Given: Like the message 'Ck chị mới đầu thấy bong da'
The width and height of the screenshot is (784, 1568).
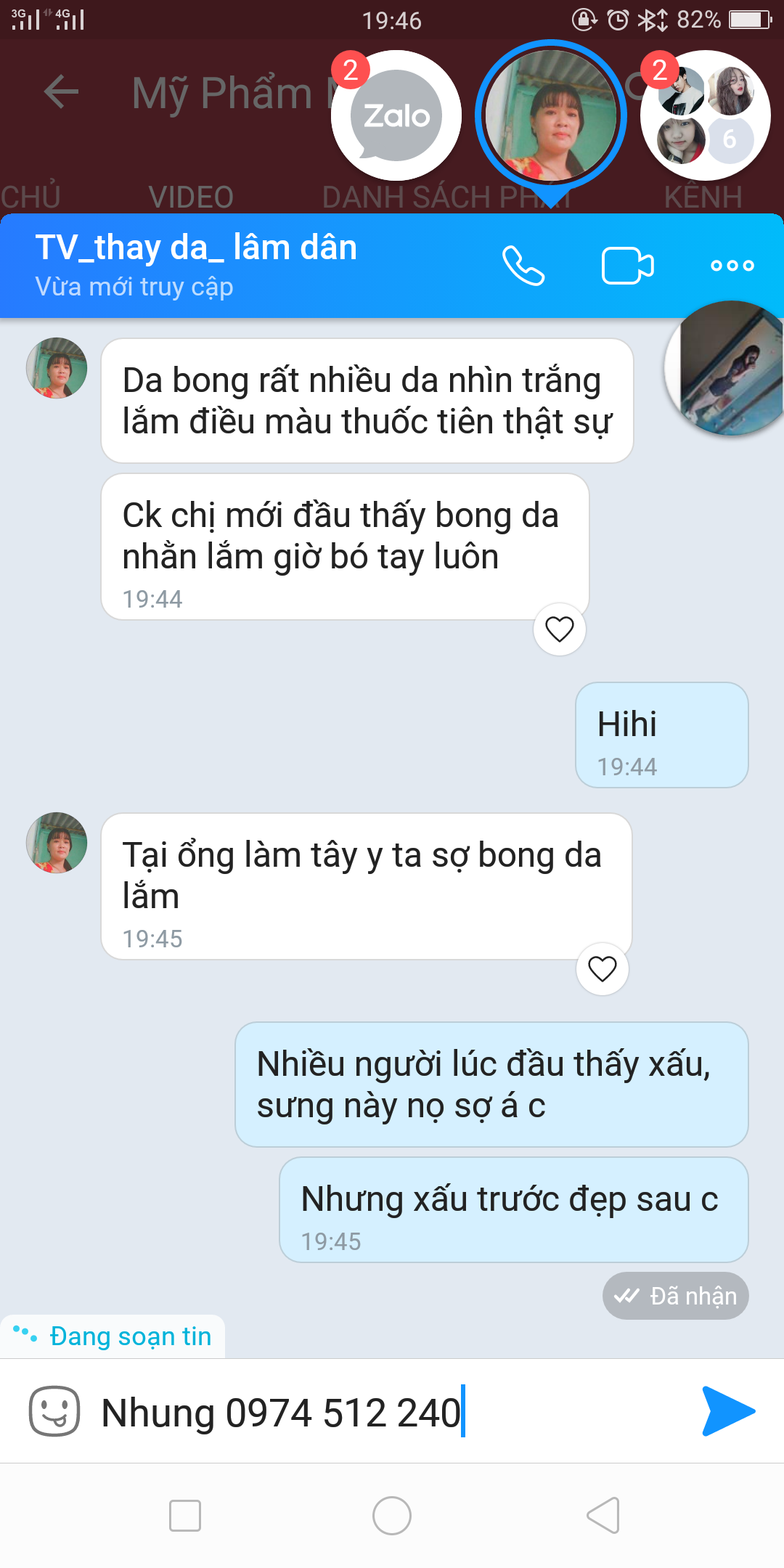Looking at the screenshot, I should (x=559, y=629).
